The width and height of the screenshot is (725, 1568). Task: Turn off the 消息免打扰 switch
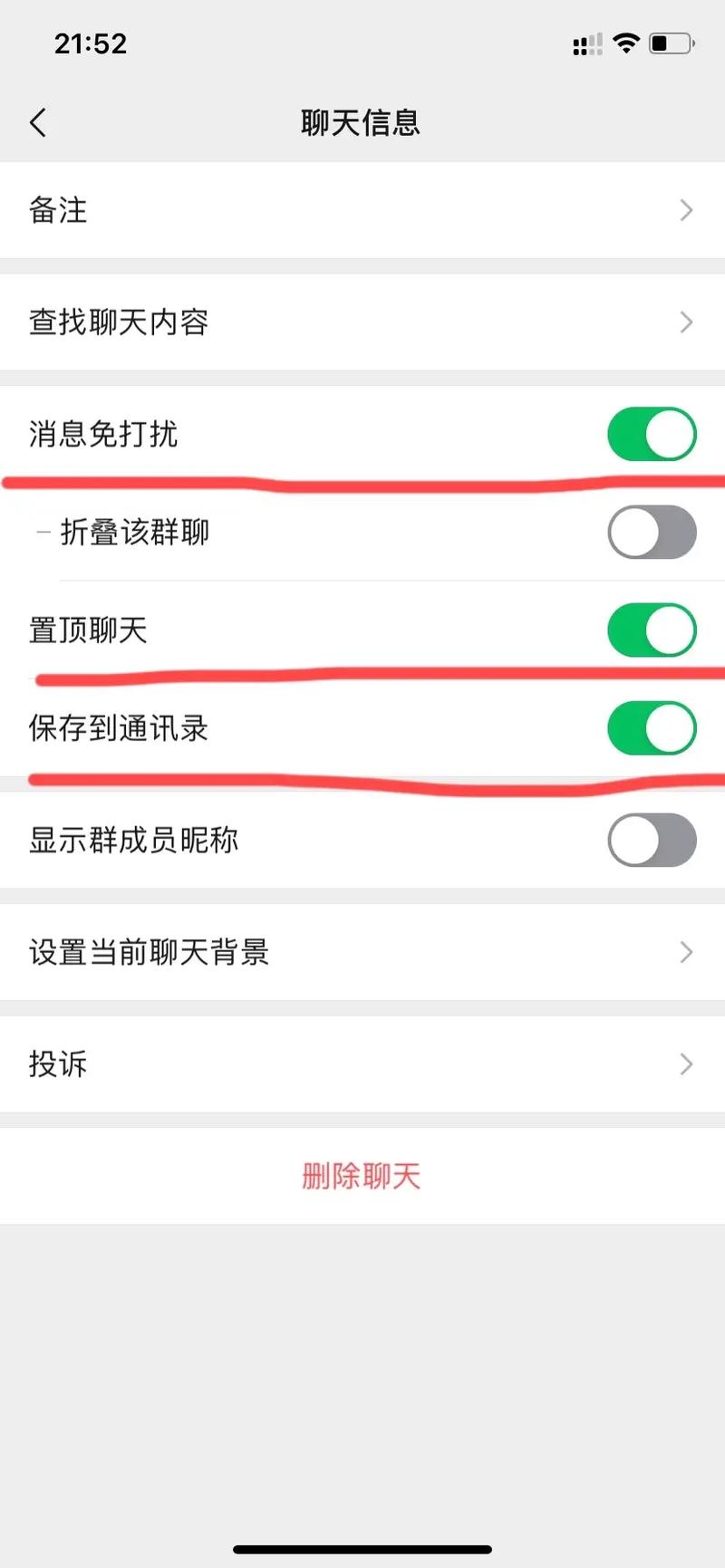[x=652, y=434]
